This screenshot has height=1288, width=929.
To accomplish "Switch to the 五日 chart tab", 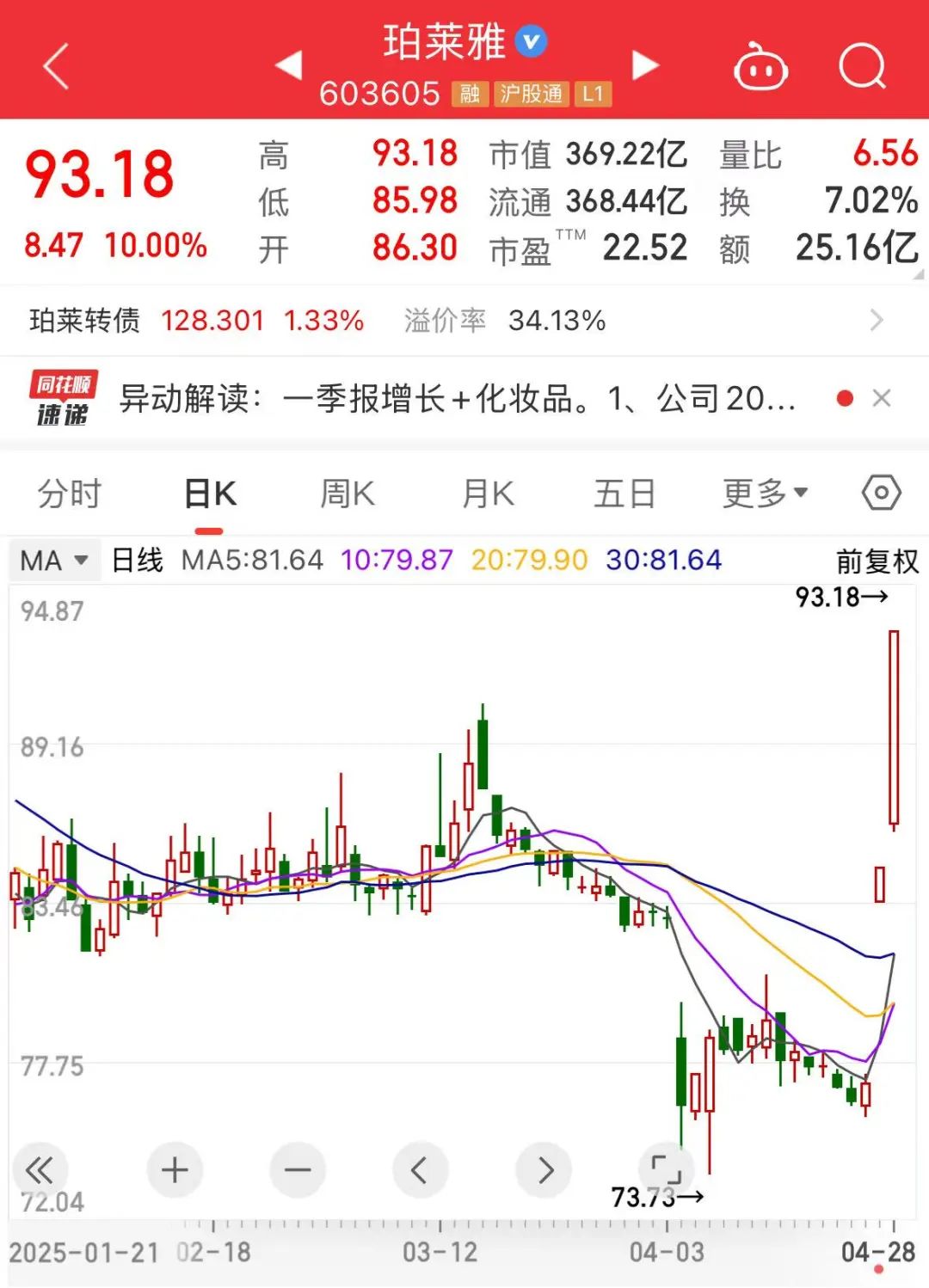I will click(x=624, y=494).
